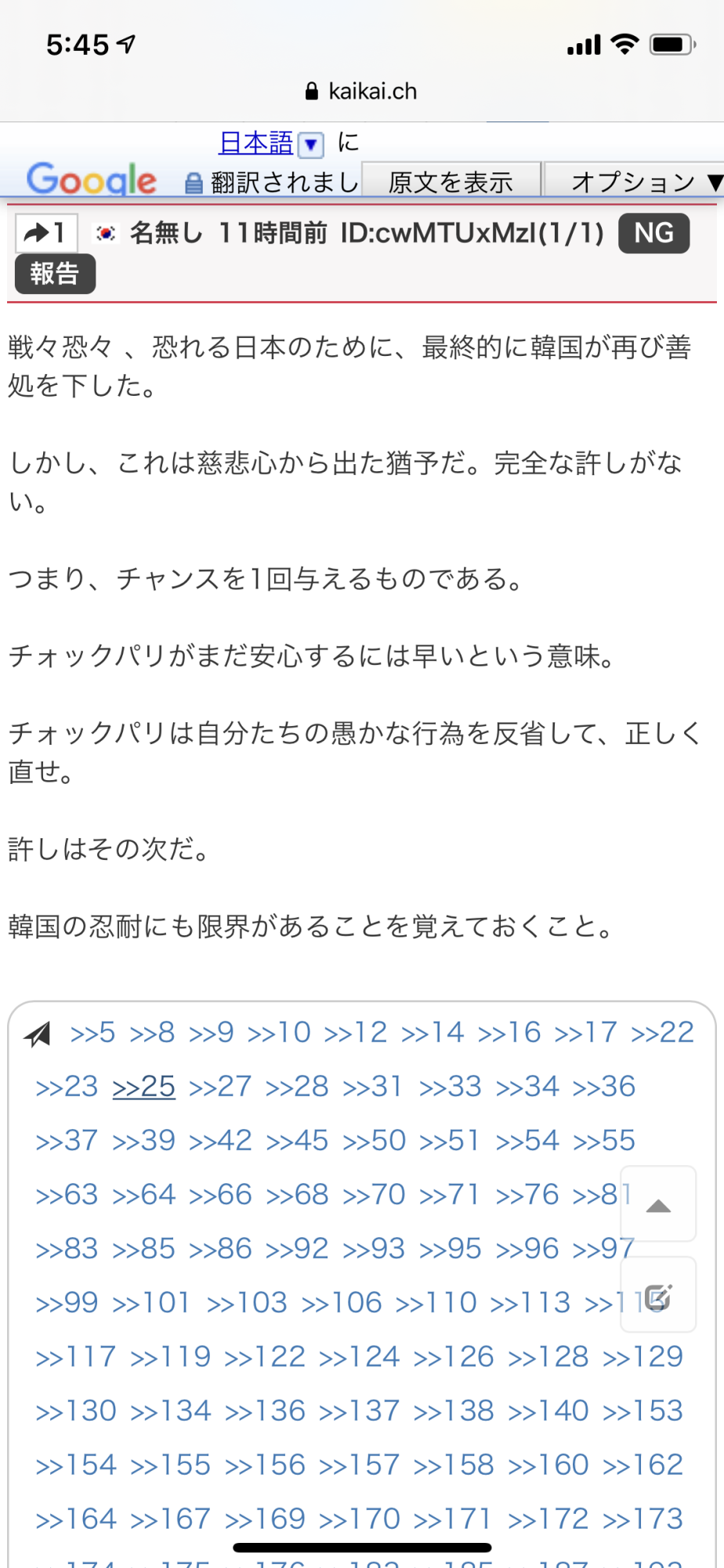View reply >>92
The height and width of the screenshot is (1568, 724).
click(297, 1249)
